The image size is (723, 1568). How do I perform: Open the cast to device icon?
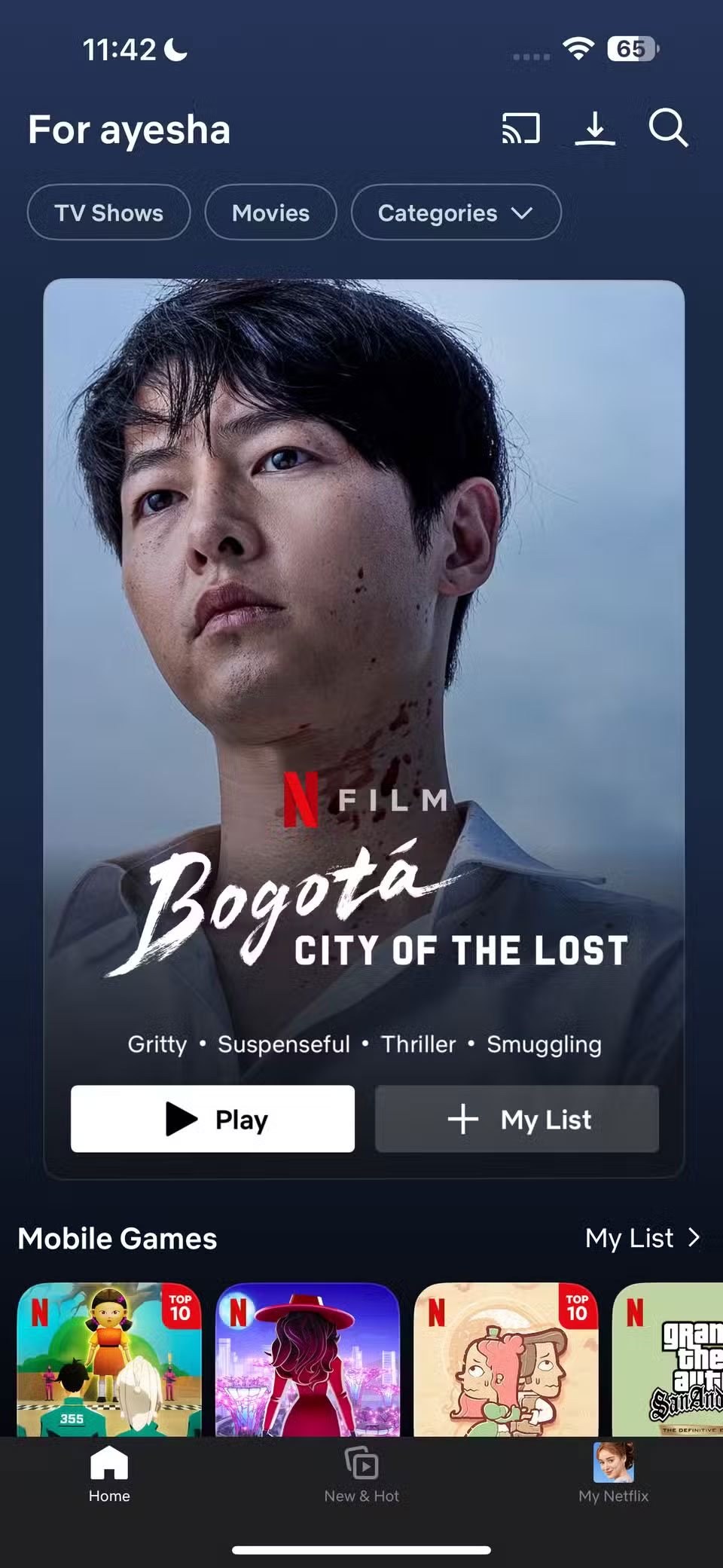click(521, 128)
